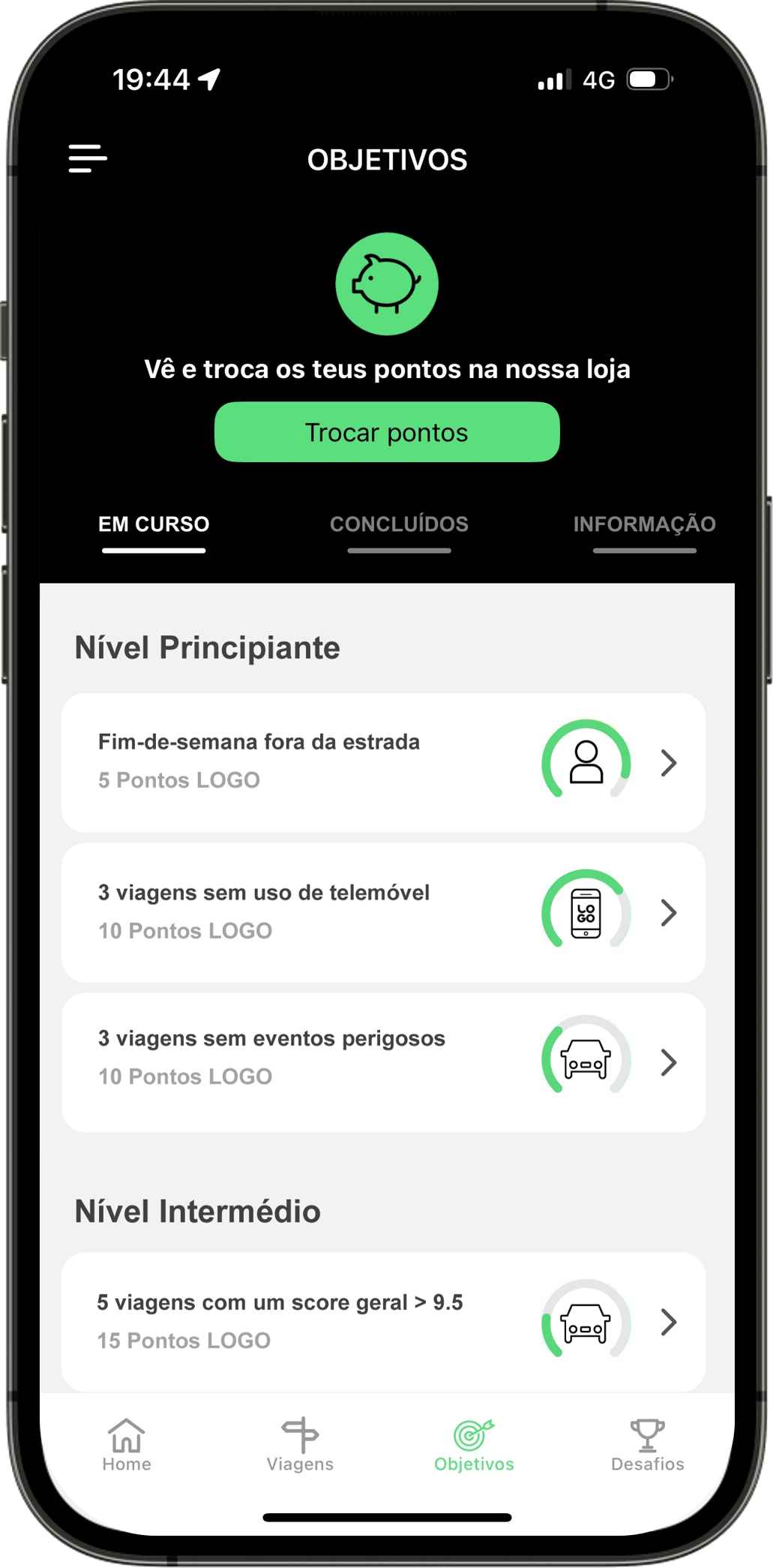This screenshot has height=1568, width=773.
Task: Tap the car icon on eventos perigosos goal
Action: 586,1059
